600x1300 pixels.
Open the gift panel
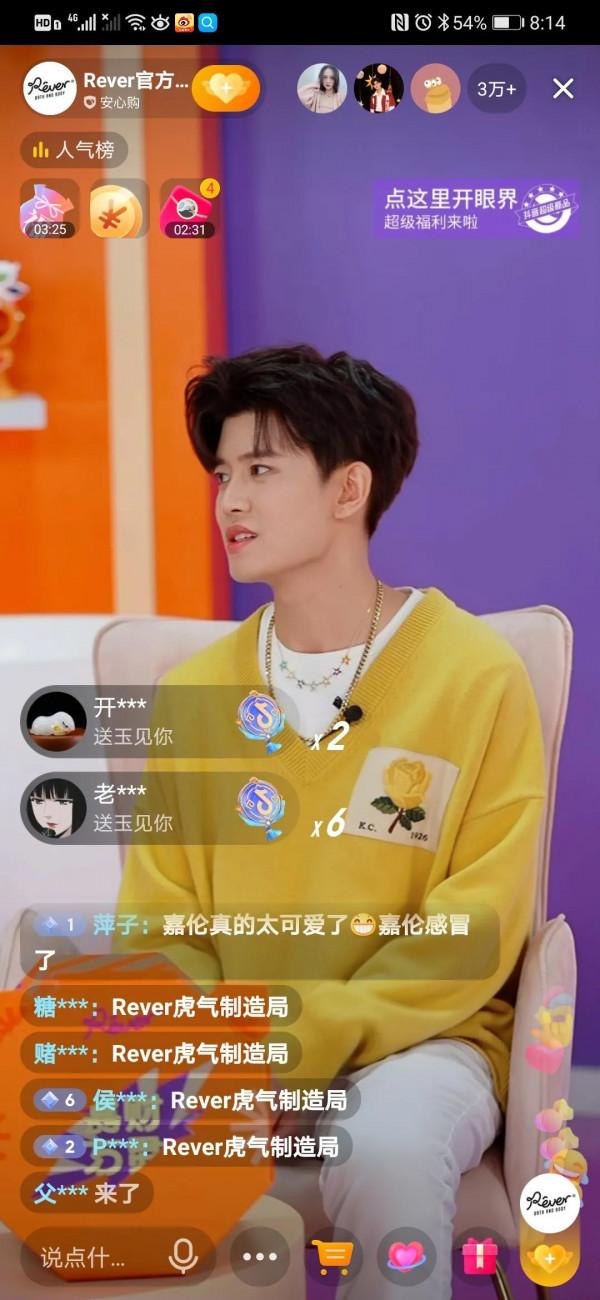point(479,1257)
